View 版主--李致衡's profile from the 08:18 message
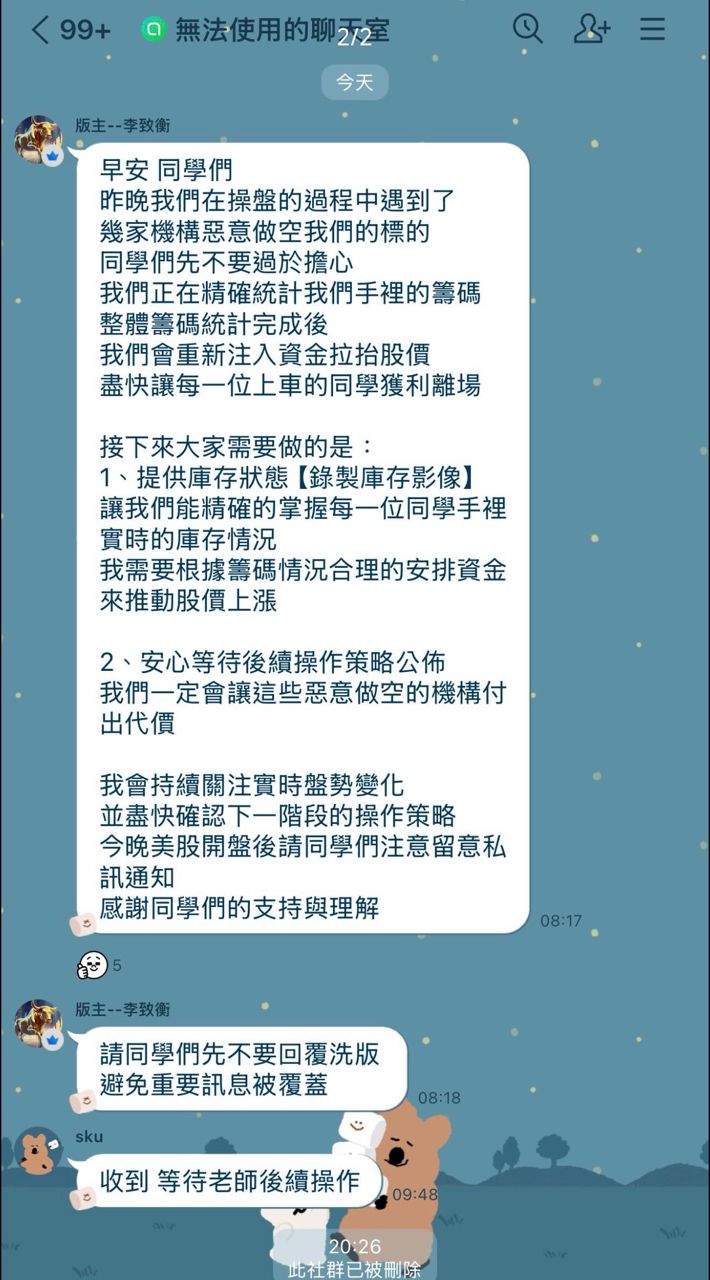This screenshot has height=1280, width=710. point(38,1023)
